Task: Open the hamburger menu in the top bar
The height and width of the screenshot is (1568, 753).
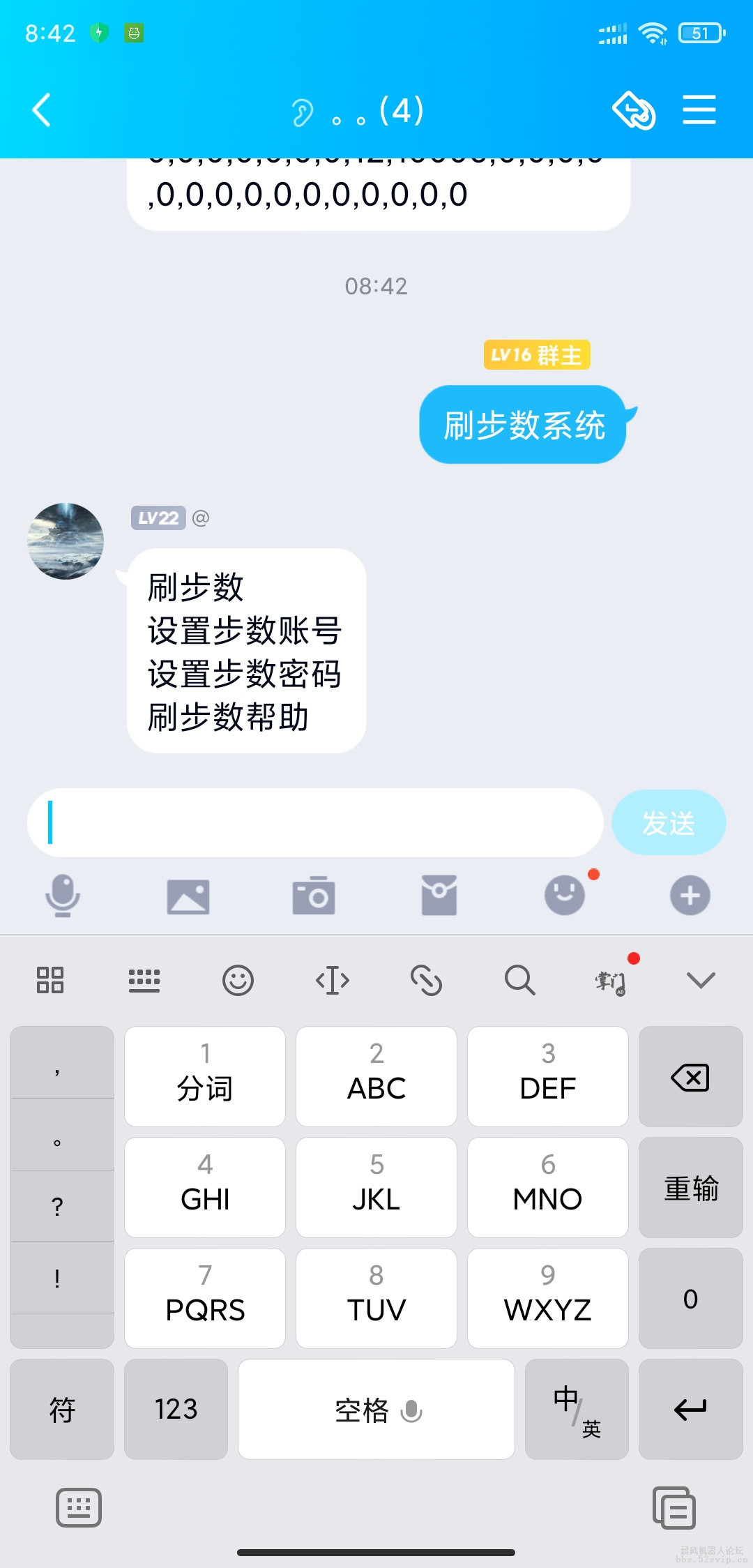Action: coord(699,110)
